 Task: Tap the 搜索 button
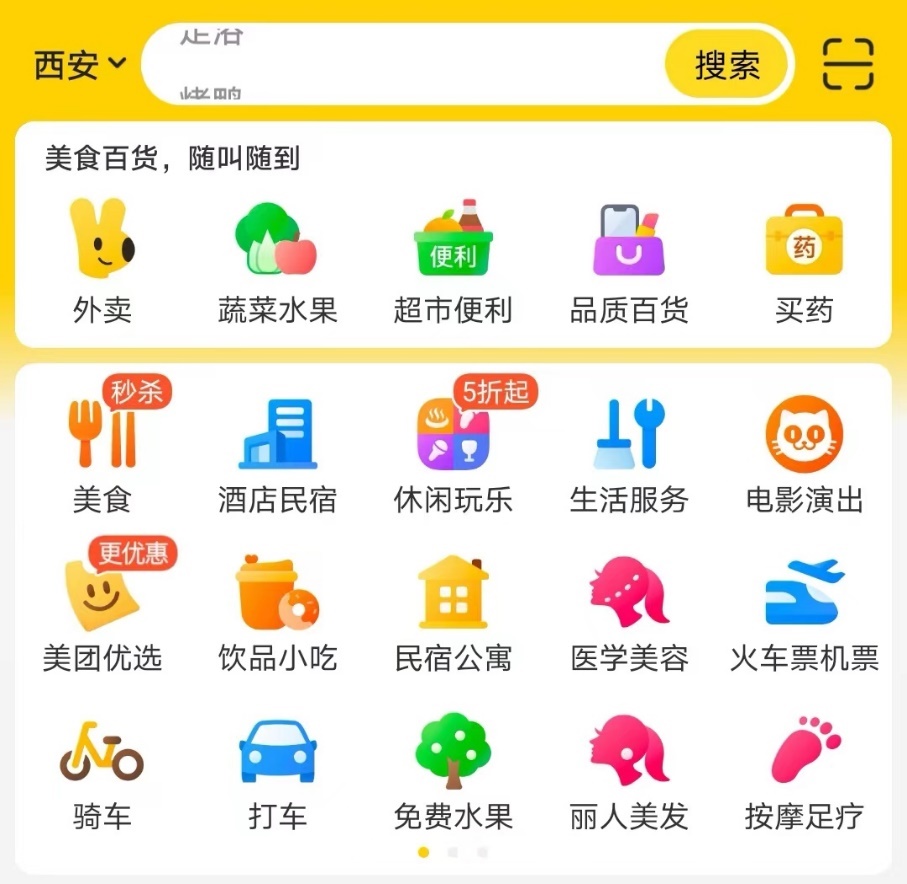pos(727,65)
